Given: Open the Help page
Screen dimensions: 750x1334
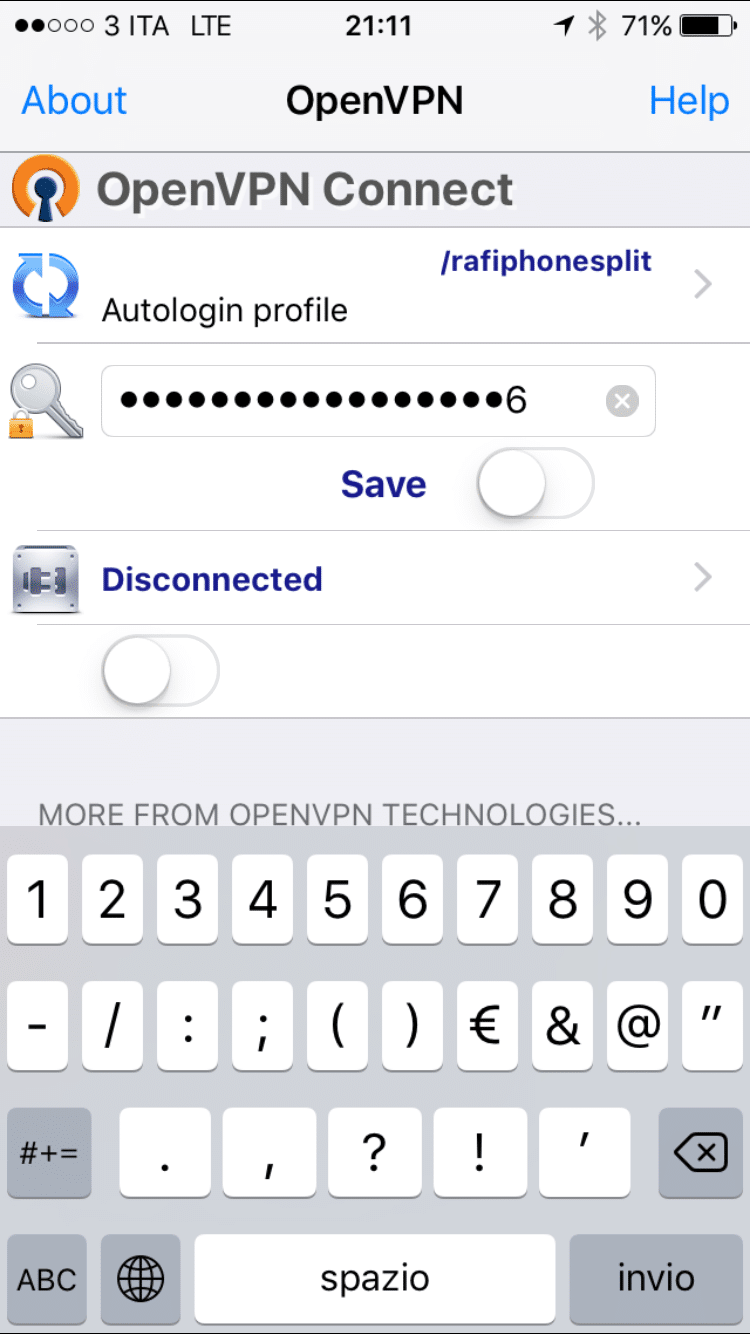Looking at the screenshot, I should (x=689, y=101).
